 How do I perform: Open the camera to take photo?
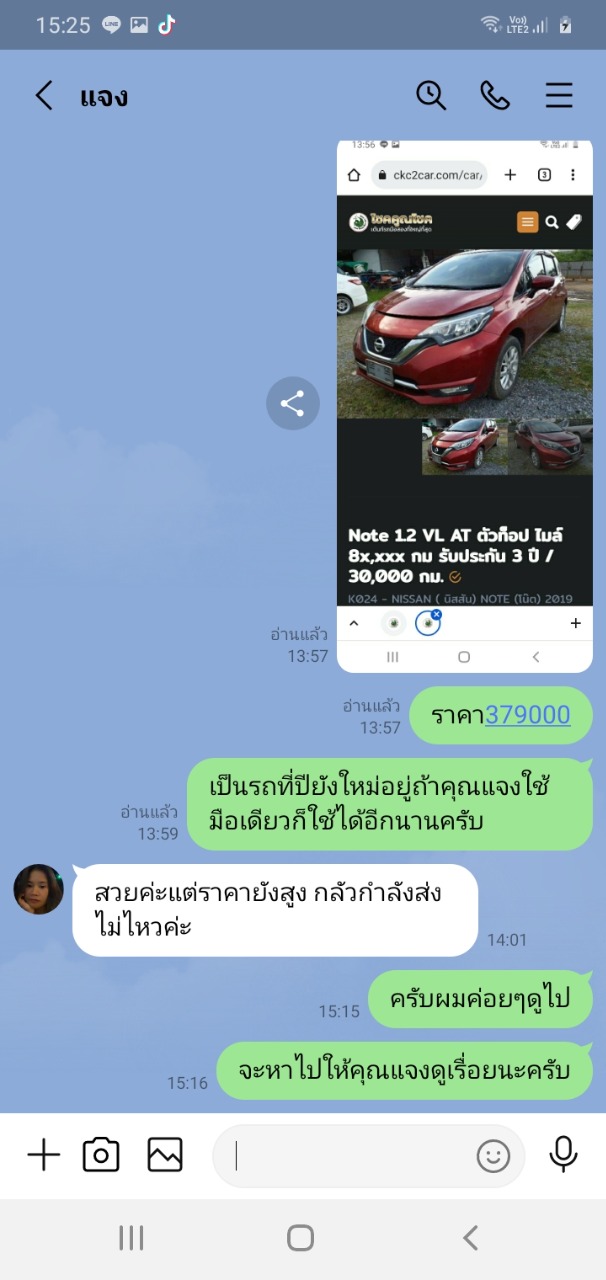(101, 1155)
